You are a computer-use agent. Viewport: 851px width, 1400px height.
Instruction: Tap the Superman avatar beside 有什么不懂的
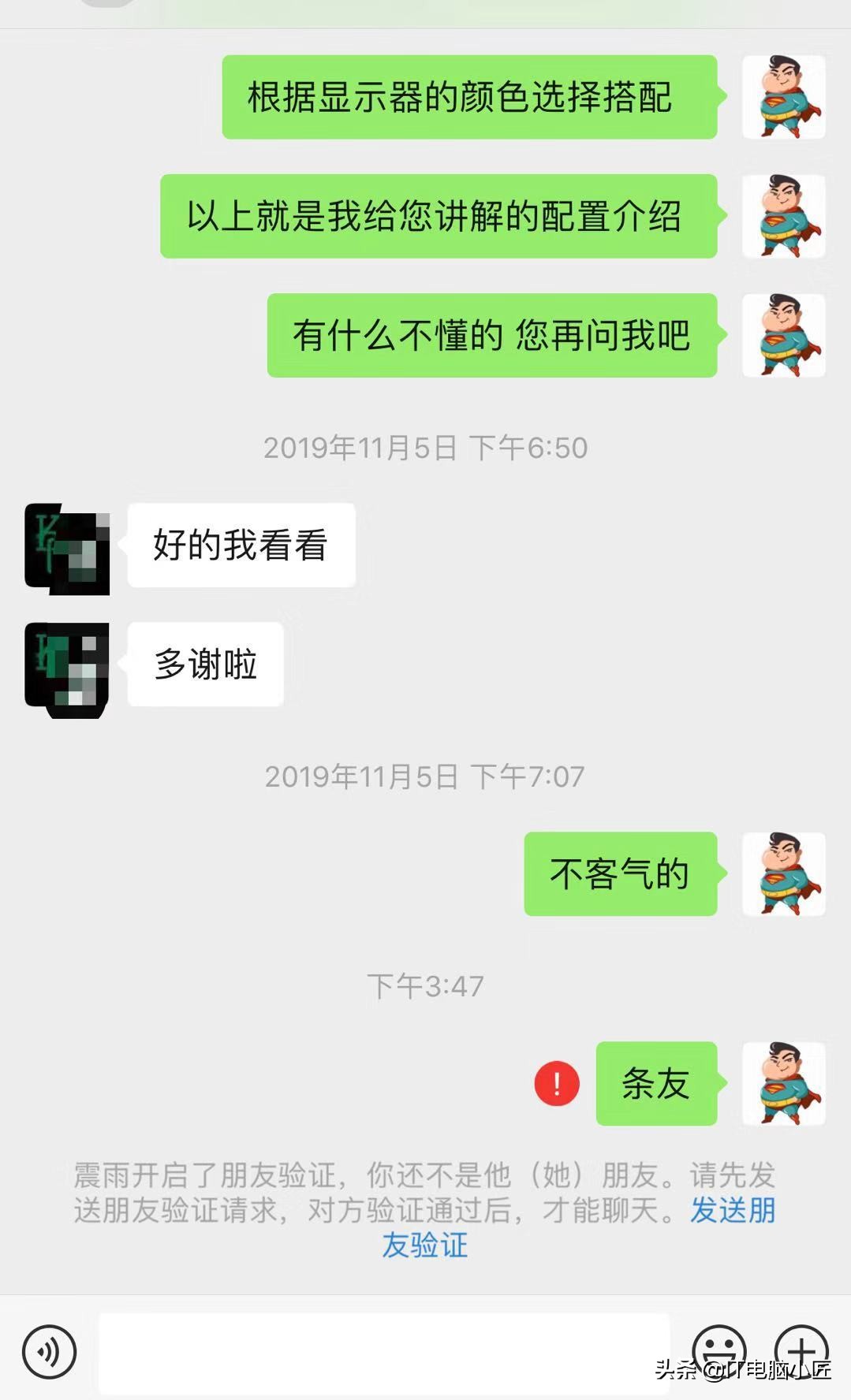point(783,334)
